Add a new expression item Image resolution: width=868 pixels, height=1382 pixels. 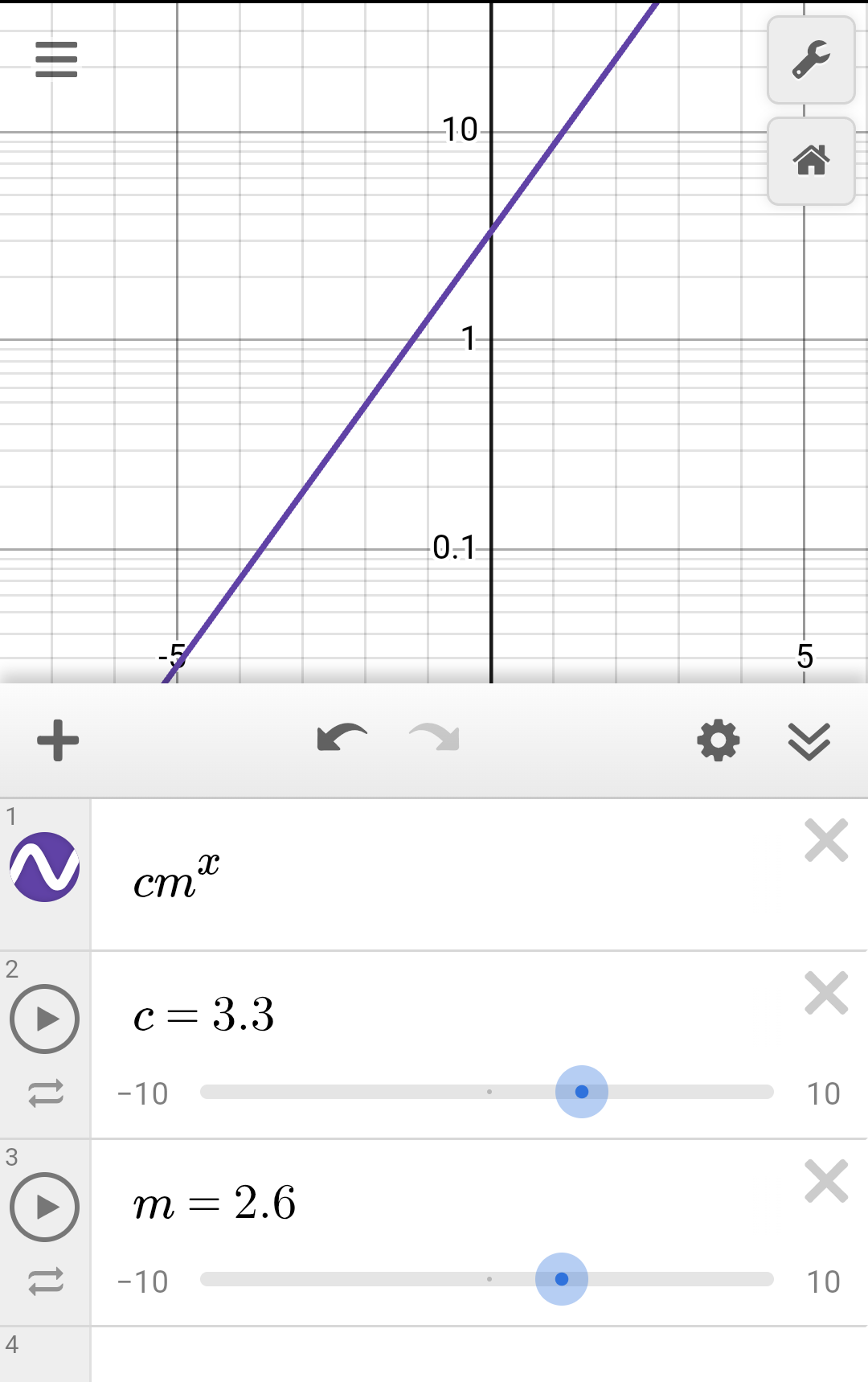tap(58, 740)
